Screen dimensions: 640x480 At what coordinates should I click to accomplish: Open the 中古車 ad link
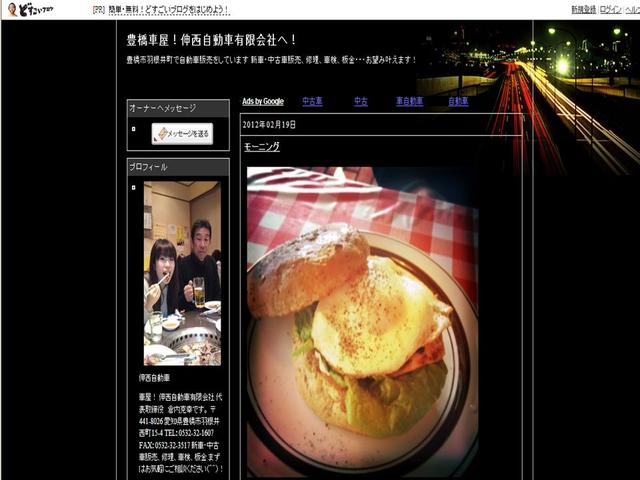(x=312, y=101)
